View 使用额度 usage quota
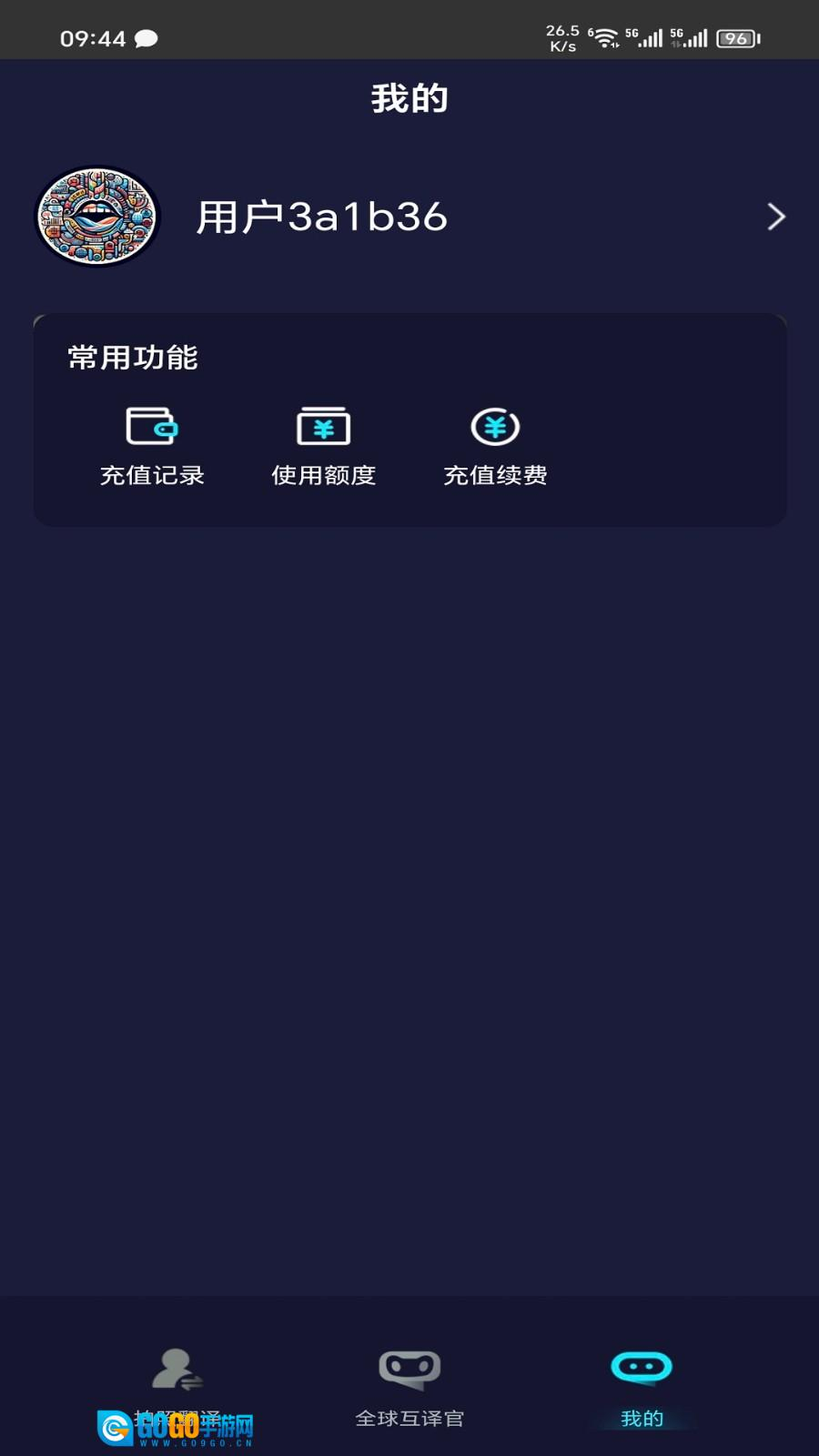Viewport: 819px width, 1456px height. point(323,446)
